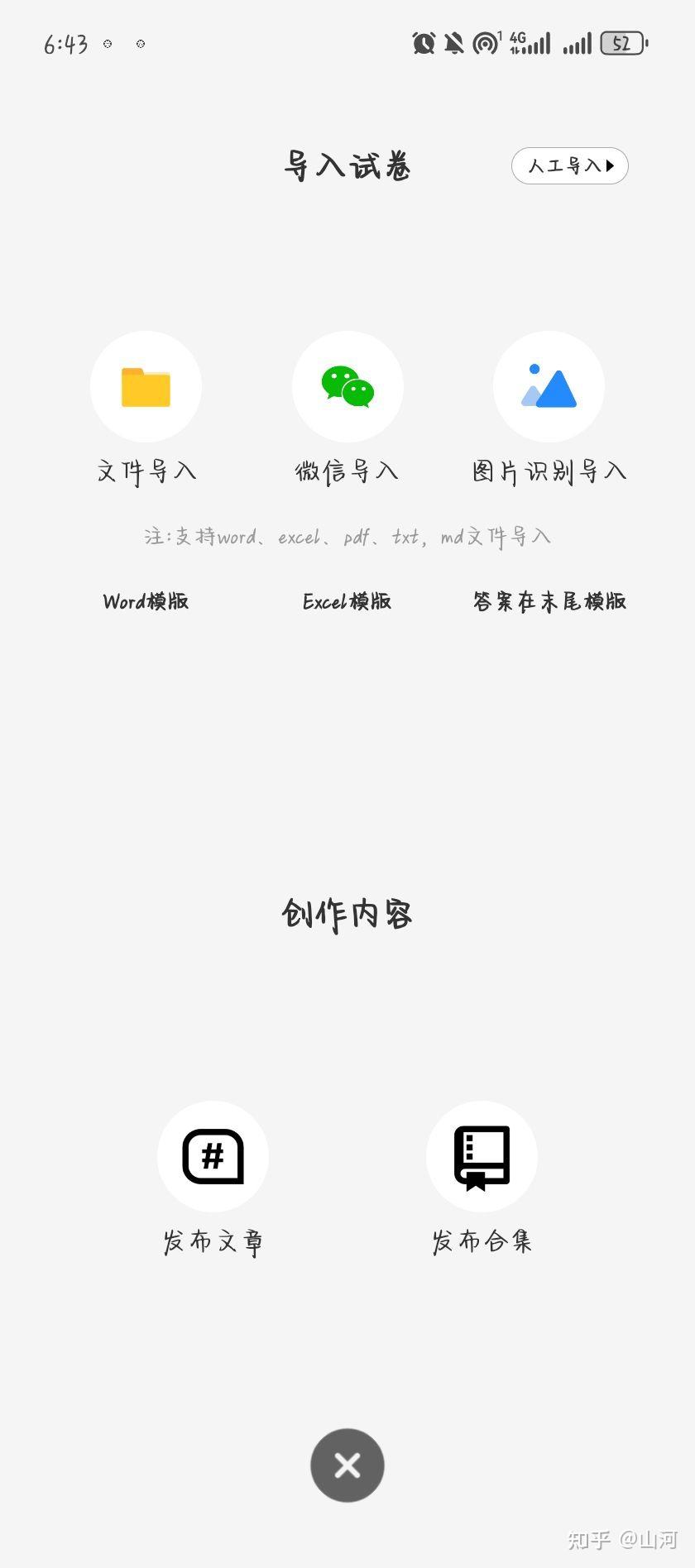Tap 发布合集 to publish a collection
This screenshot has height=1568, width=695.
click(482, 1156)
